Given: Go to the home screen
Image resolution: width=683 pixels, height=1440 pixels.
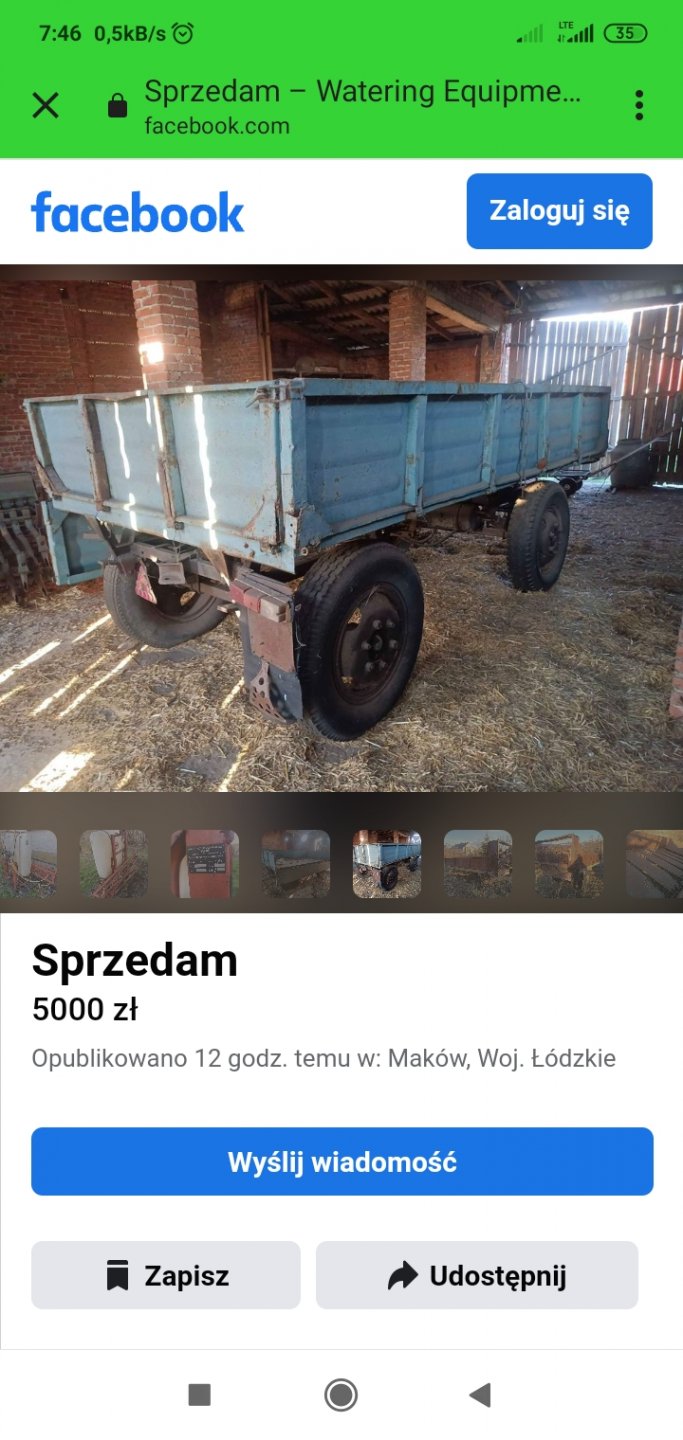Looking at the screenshot, I should (341, 1395).
